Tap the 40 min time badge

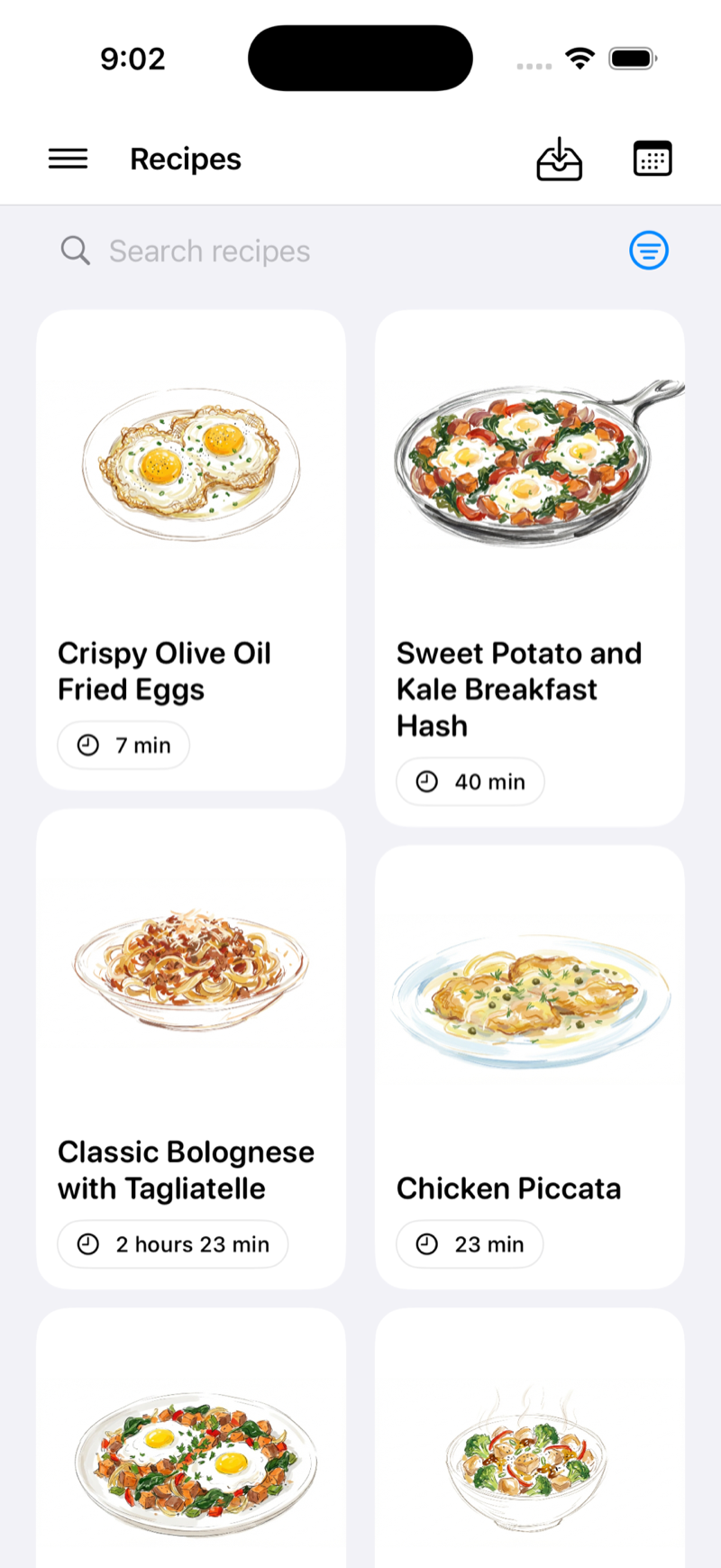(x=470, y=782)
